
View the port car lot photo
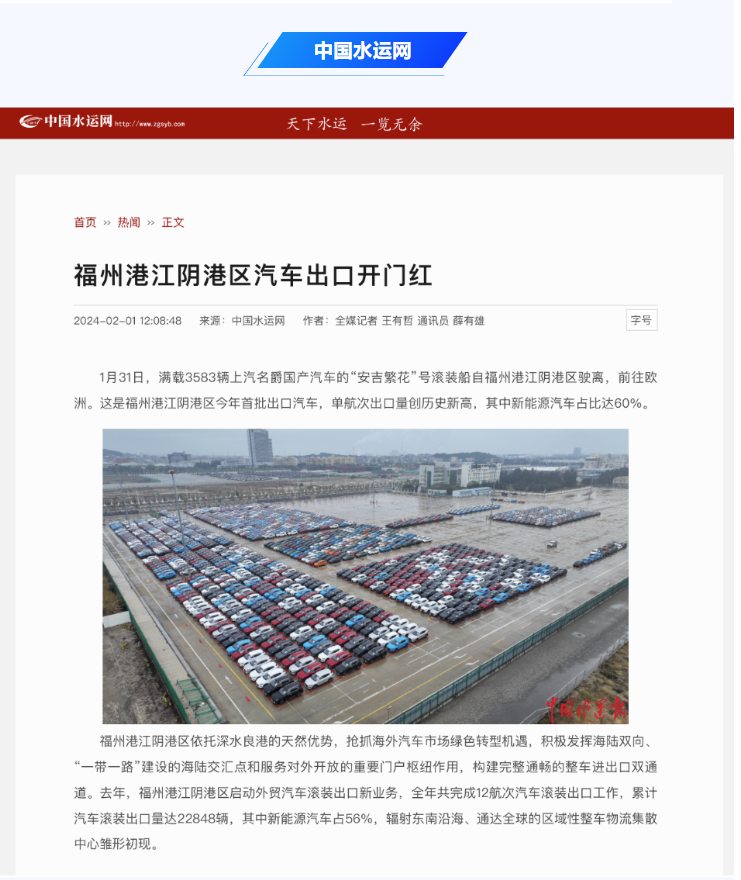tap(365, 575)
